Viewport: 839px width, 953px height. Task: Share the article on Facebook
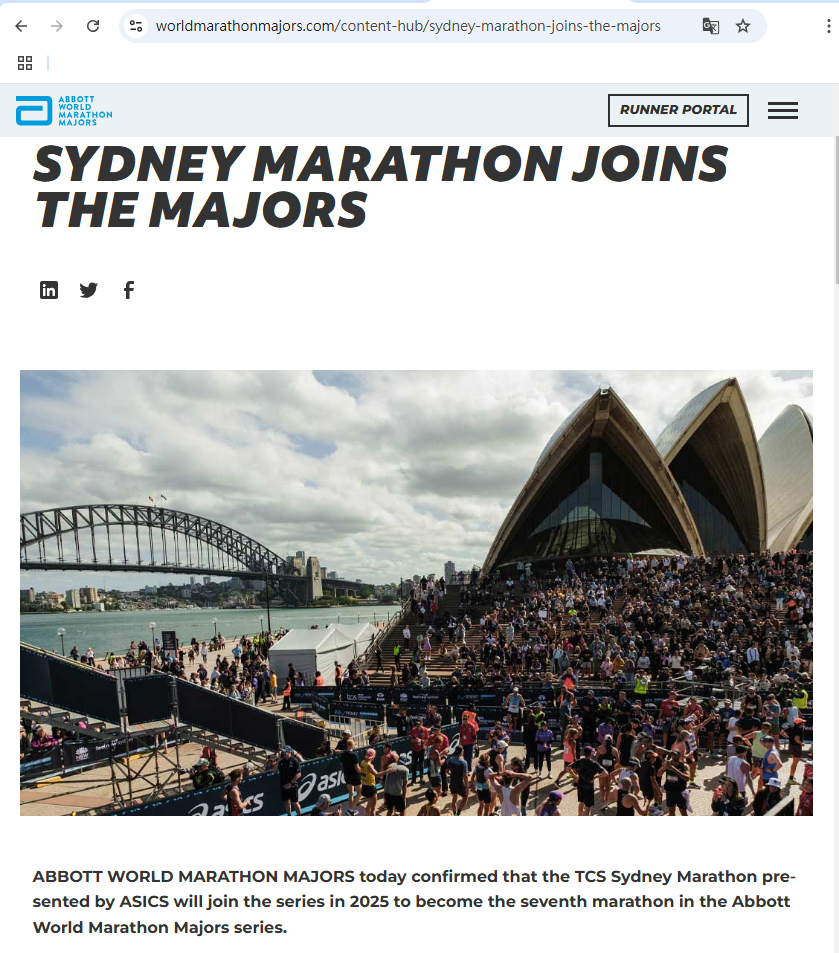coord(128,290)
